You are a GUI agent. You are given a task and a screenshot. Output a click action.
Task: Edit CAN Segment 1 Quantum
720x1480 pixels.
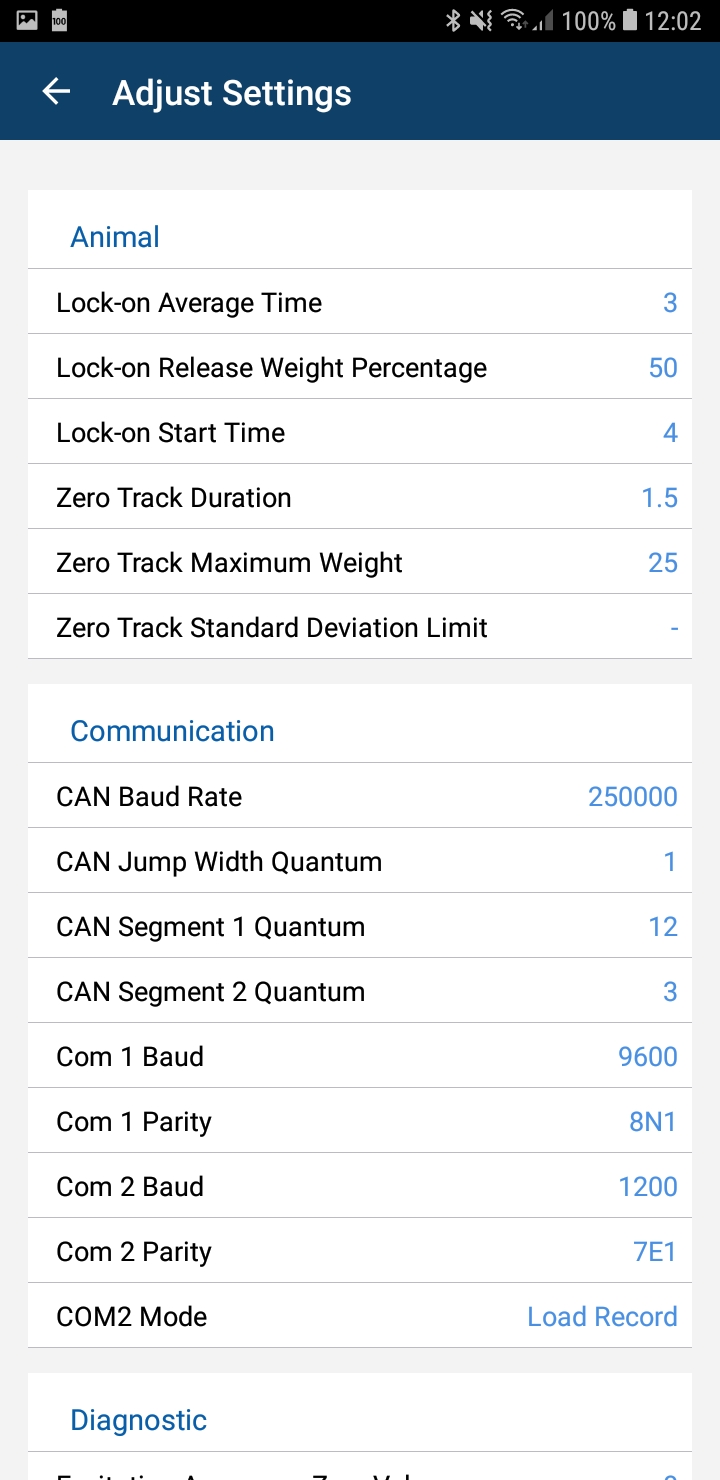coord(360,927)
